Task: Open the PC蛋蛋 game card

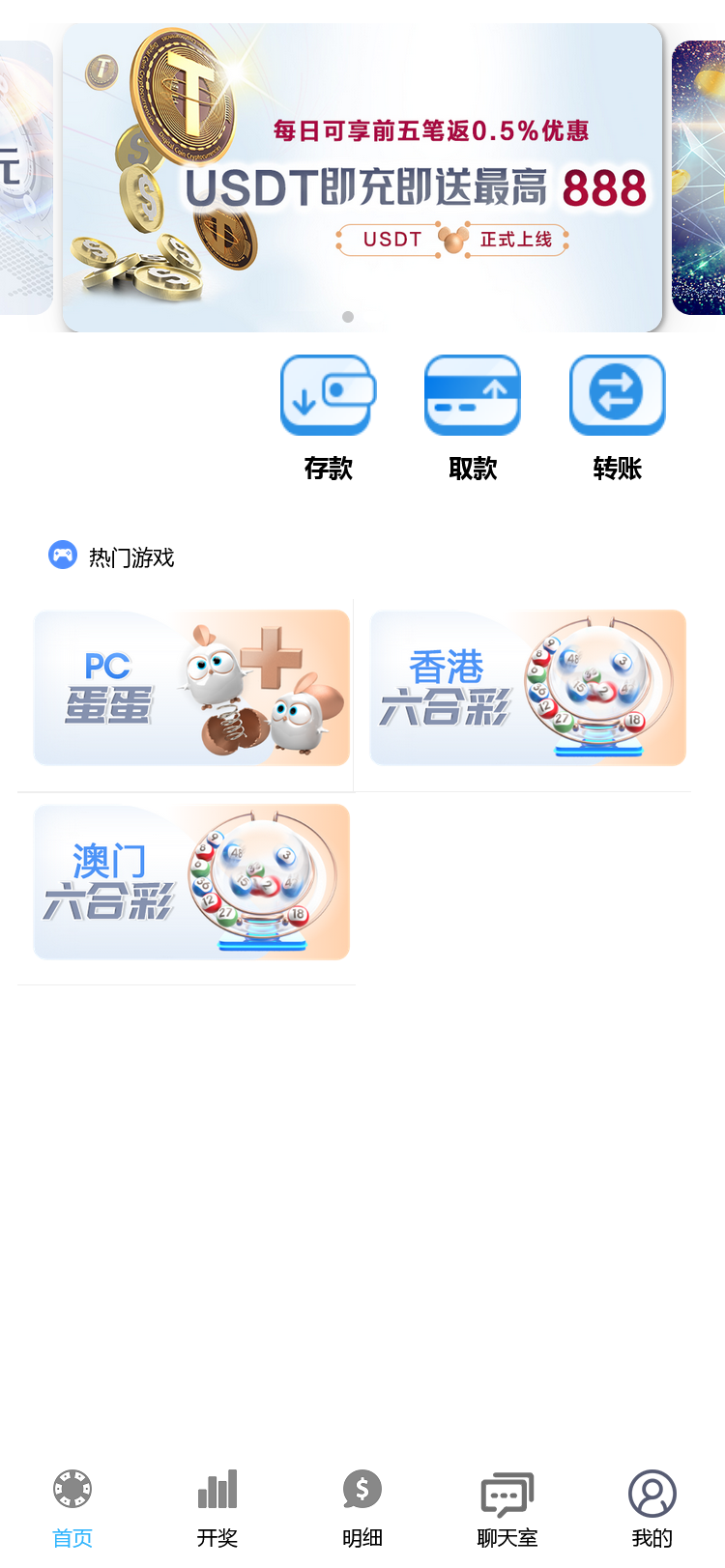Action: pos(191,688)
